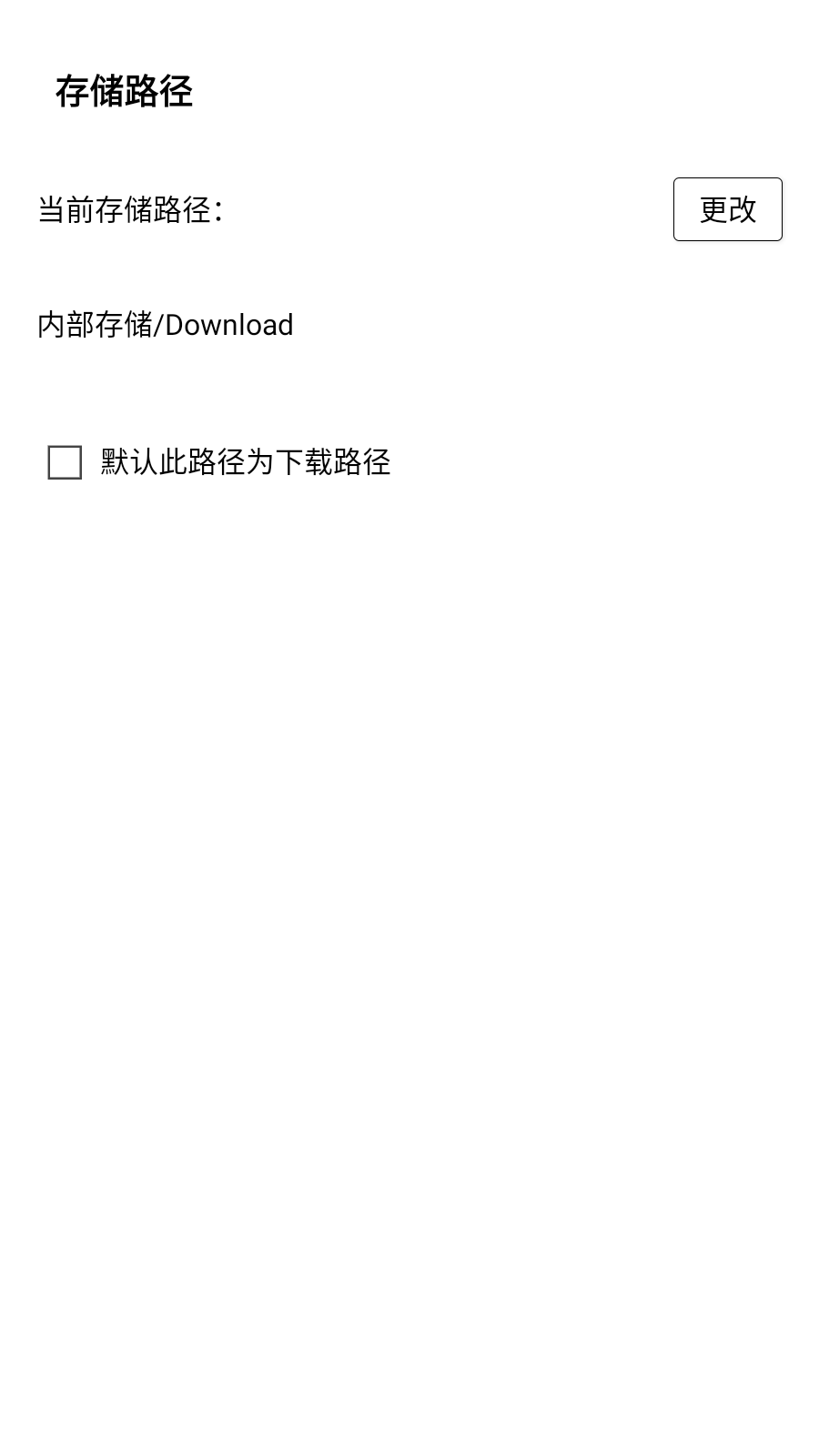
Task: Tap the 更改 button to change storage path
Action: tap(727, 209)
